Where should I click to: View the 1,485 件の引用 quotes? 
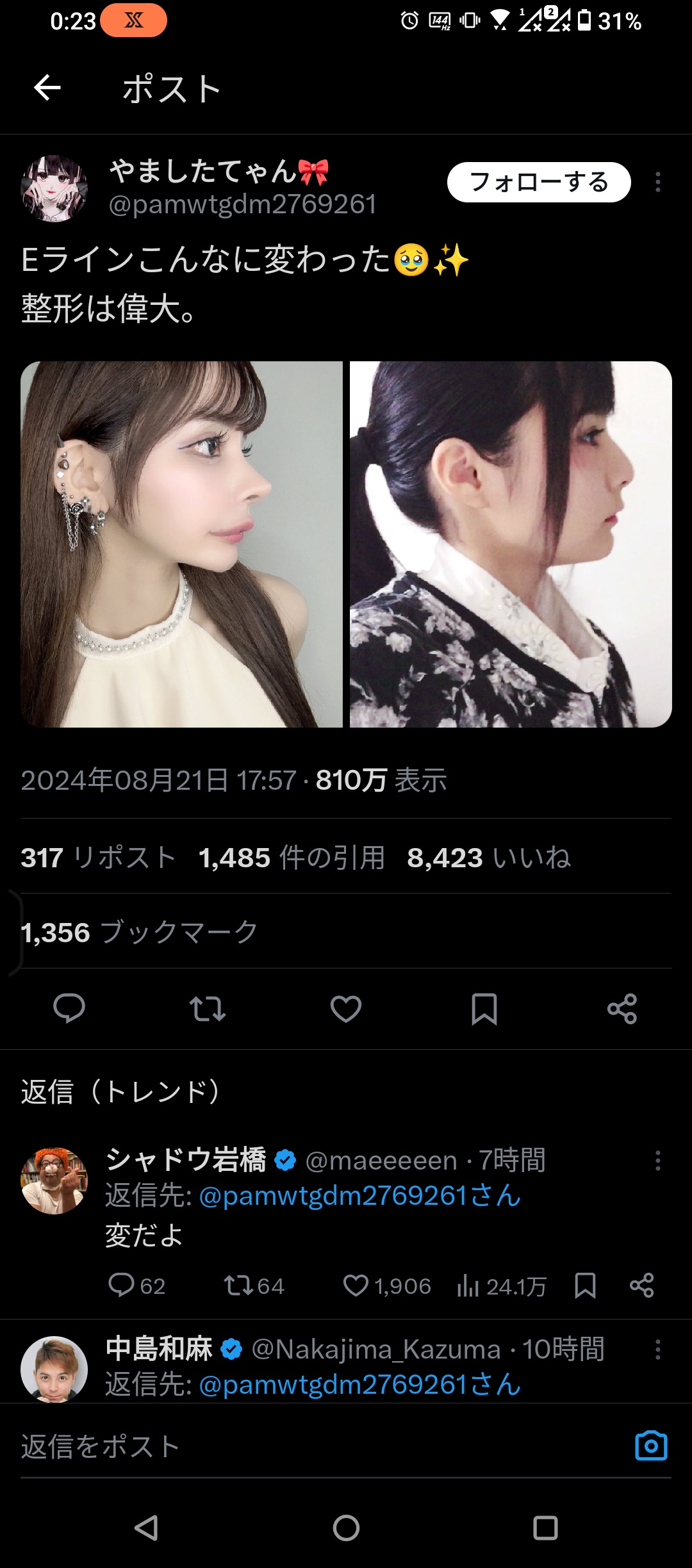[292, 858]
